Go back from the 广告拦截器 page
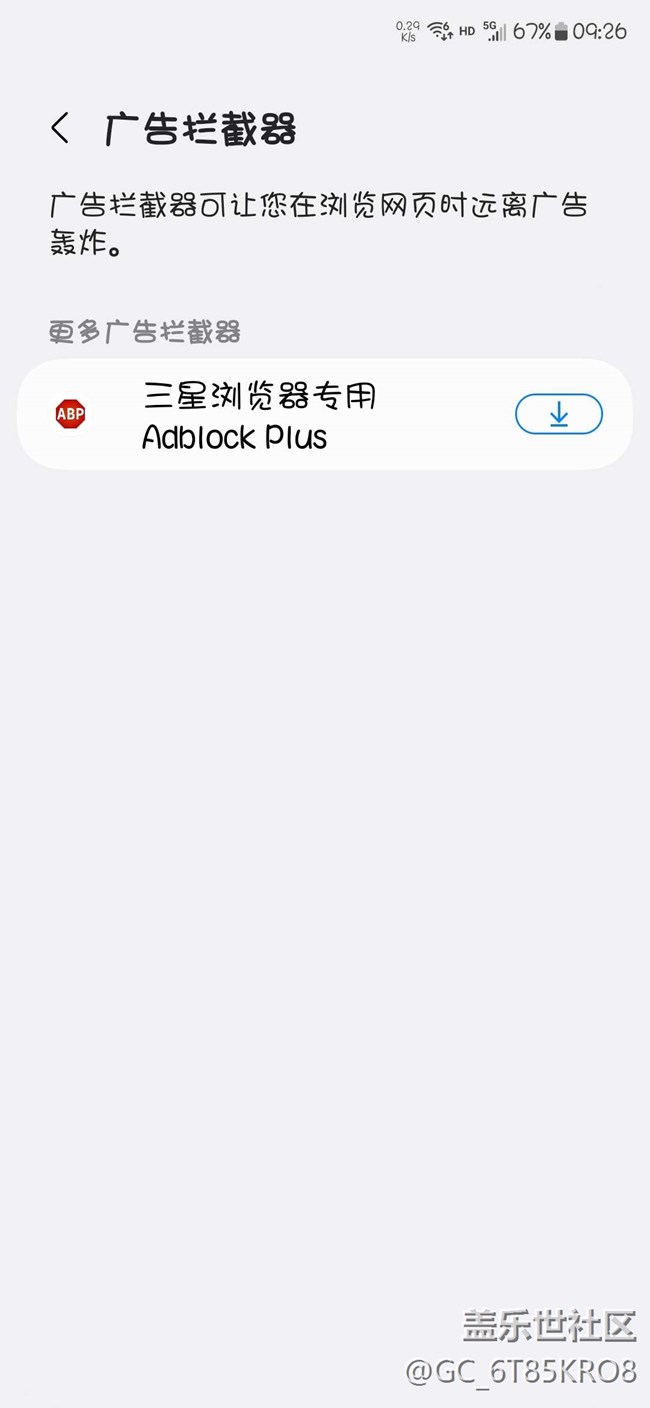The width and height of the screenshot is (650, 1408). pyautogui.click(x=60, y=129)
